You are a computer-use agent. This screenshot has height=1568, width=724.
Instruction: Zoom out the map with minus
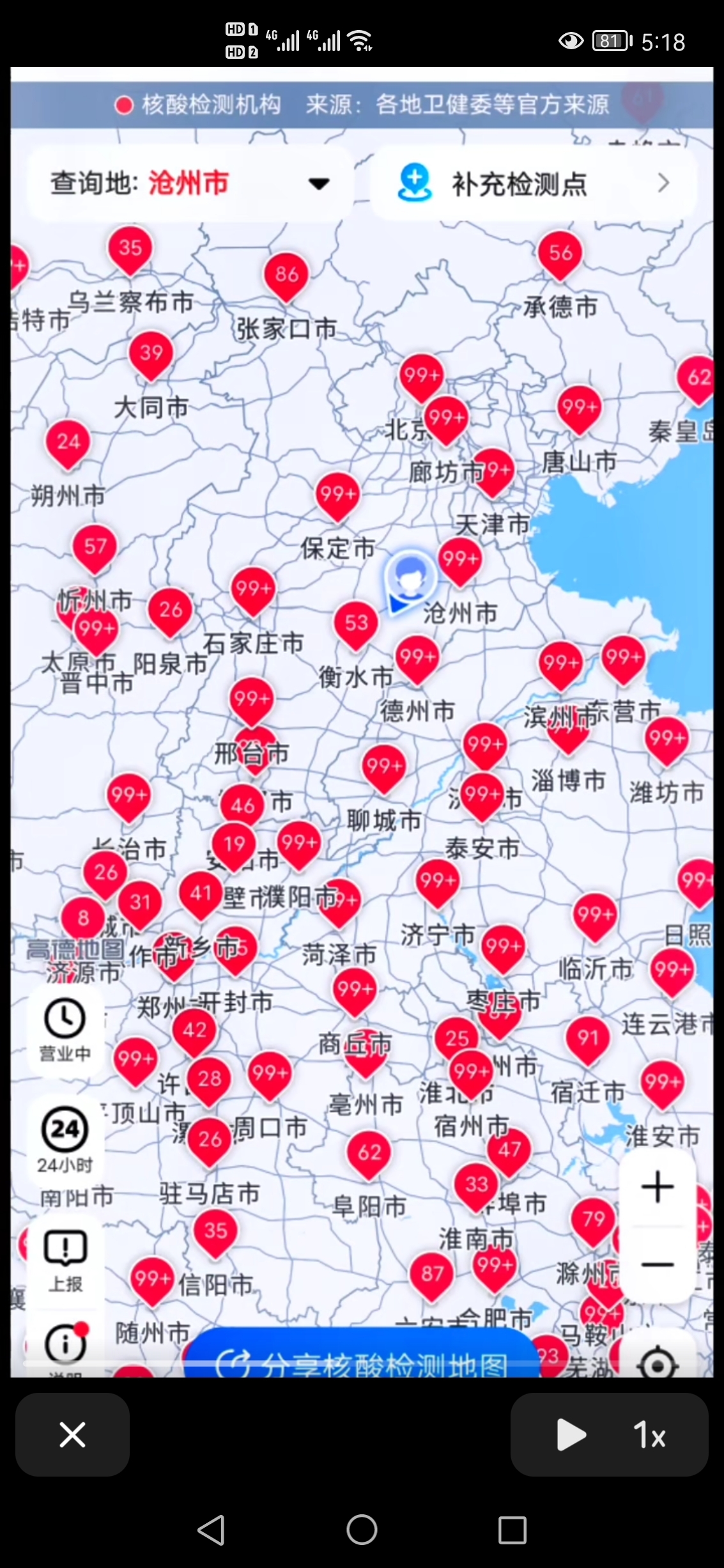657,1264
